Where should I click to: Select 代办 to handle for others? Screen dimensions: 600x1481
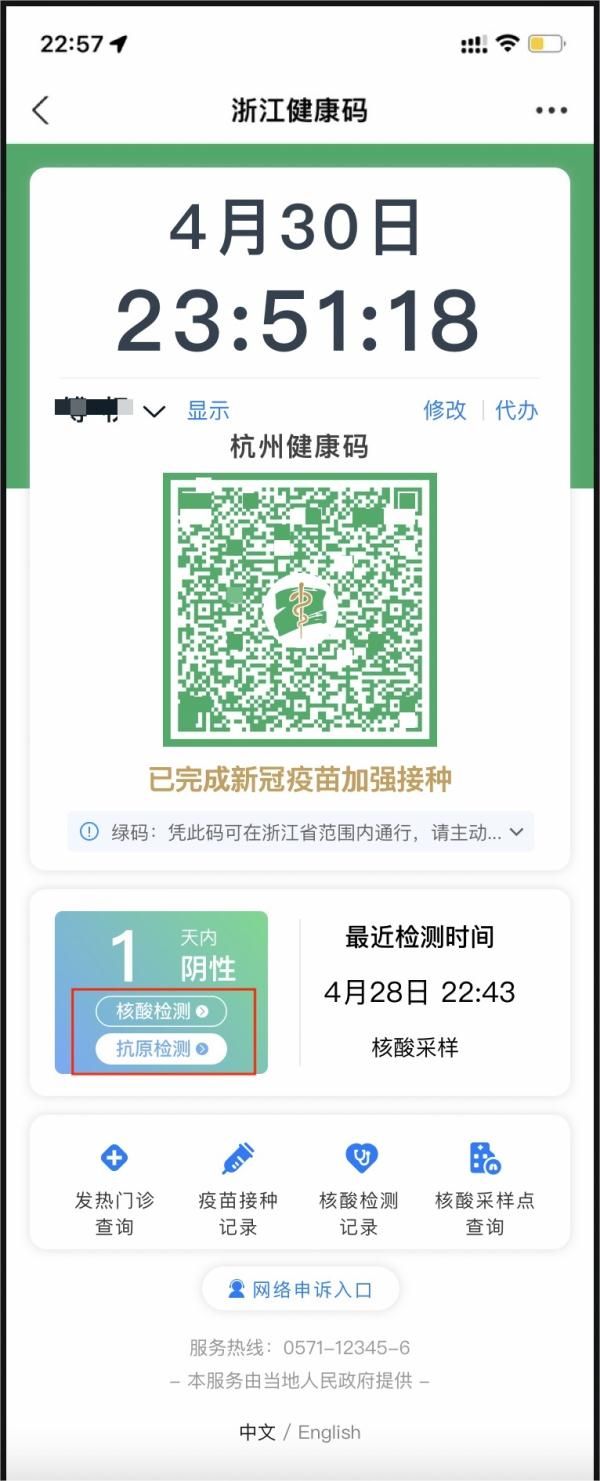517,410
